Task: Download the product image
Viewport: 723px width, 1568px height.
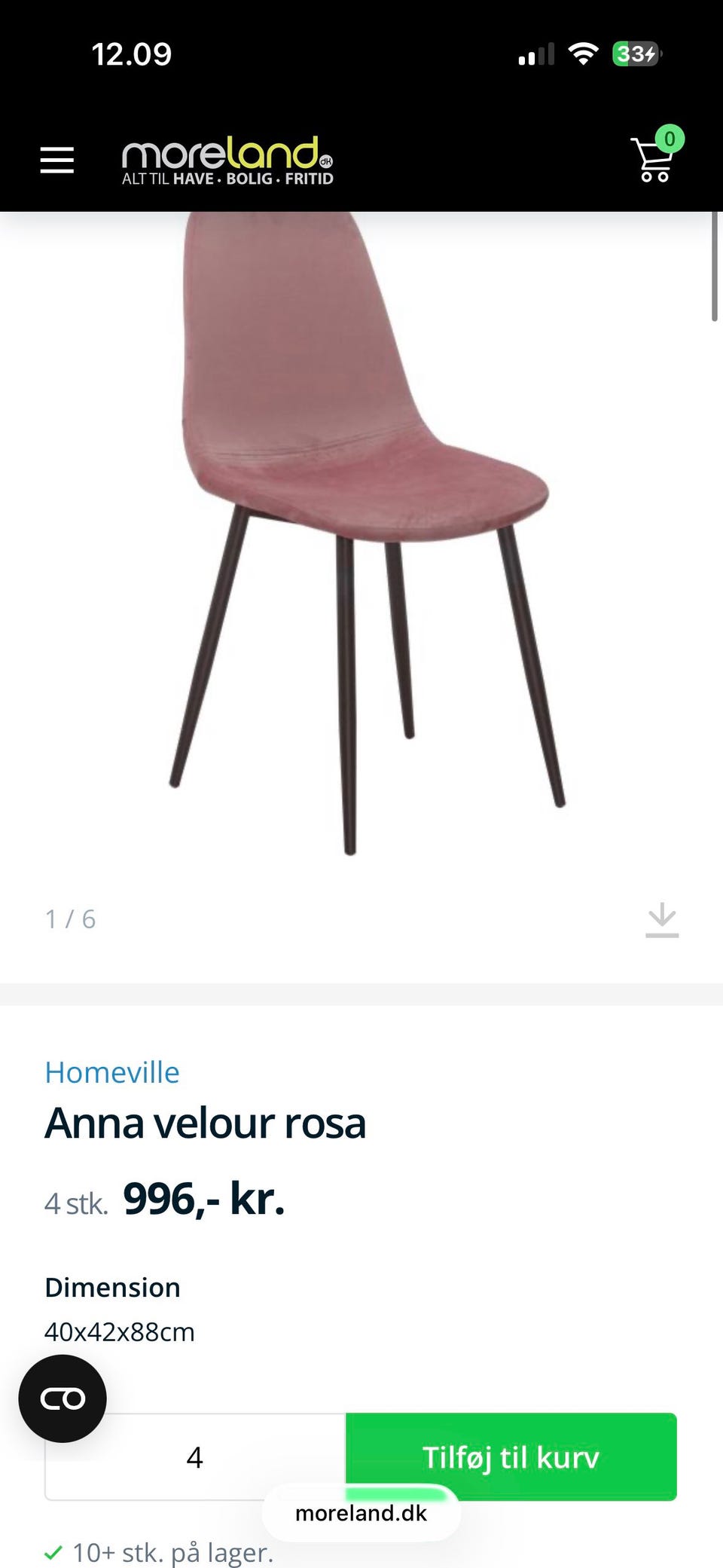Action: (662, 920)
